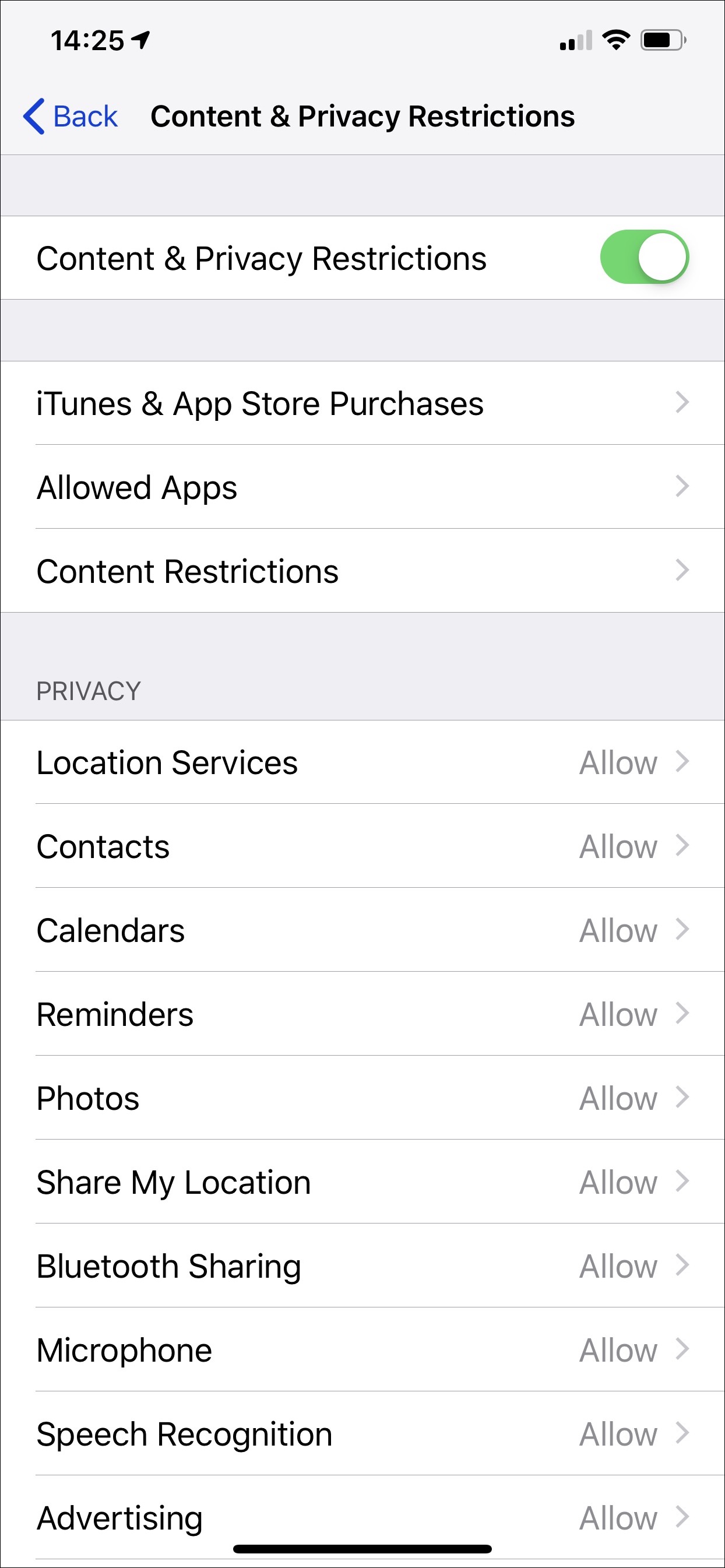Viewport: 725px width, 1568px height.
Task: Open Contacts privacy setting
Action: tap(362, 846)
